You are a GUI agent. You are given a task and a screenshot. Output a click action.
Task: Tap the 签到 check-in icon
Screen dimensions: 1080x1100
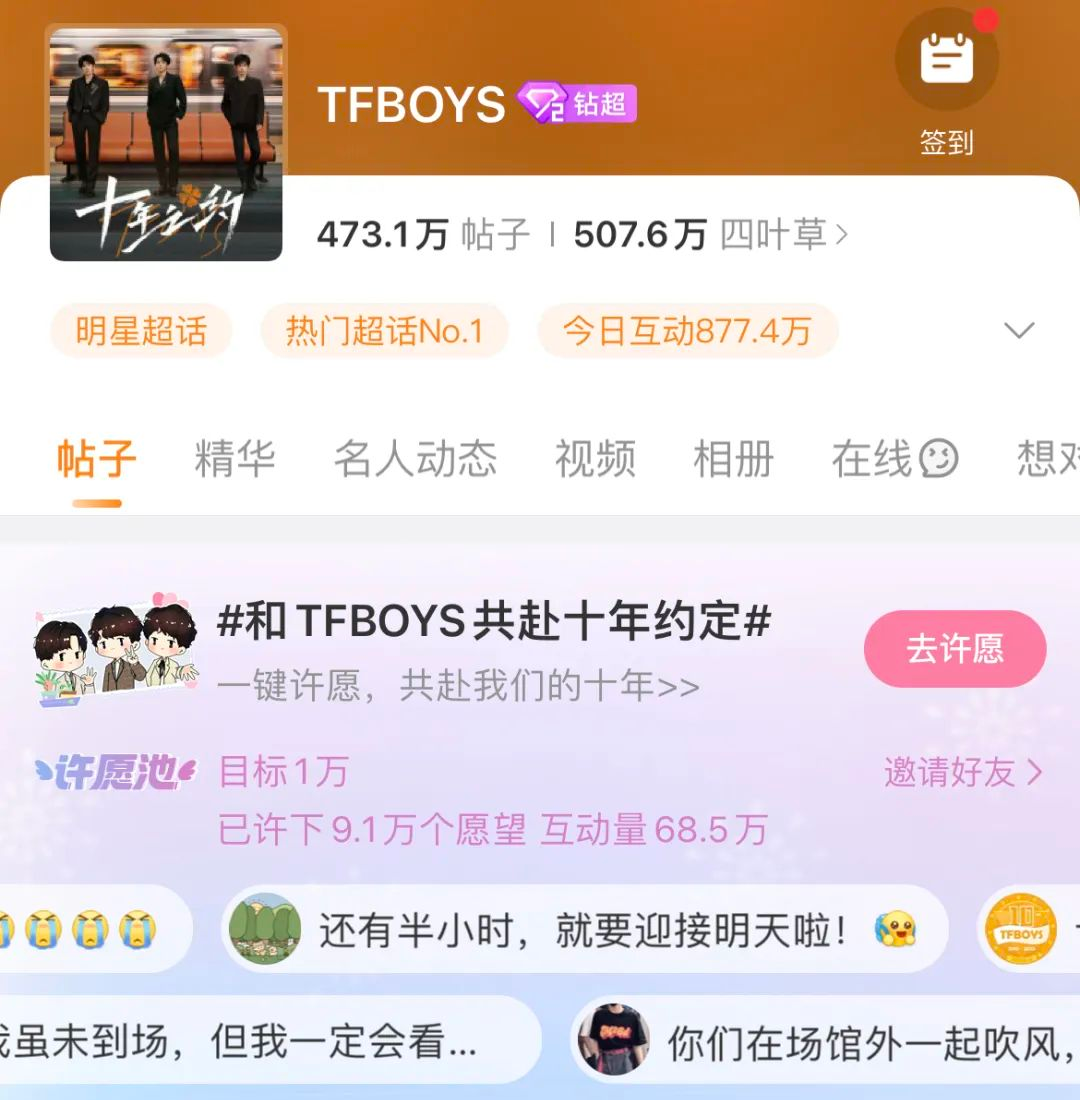[946, 63]
